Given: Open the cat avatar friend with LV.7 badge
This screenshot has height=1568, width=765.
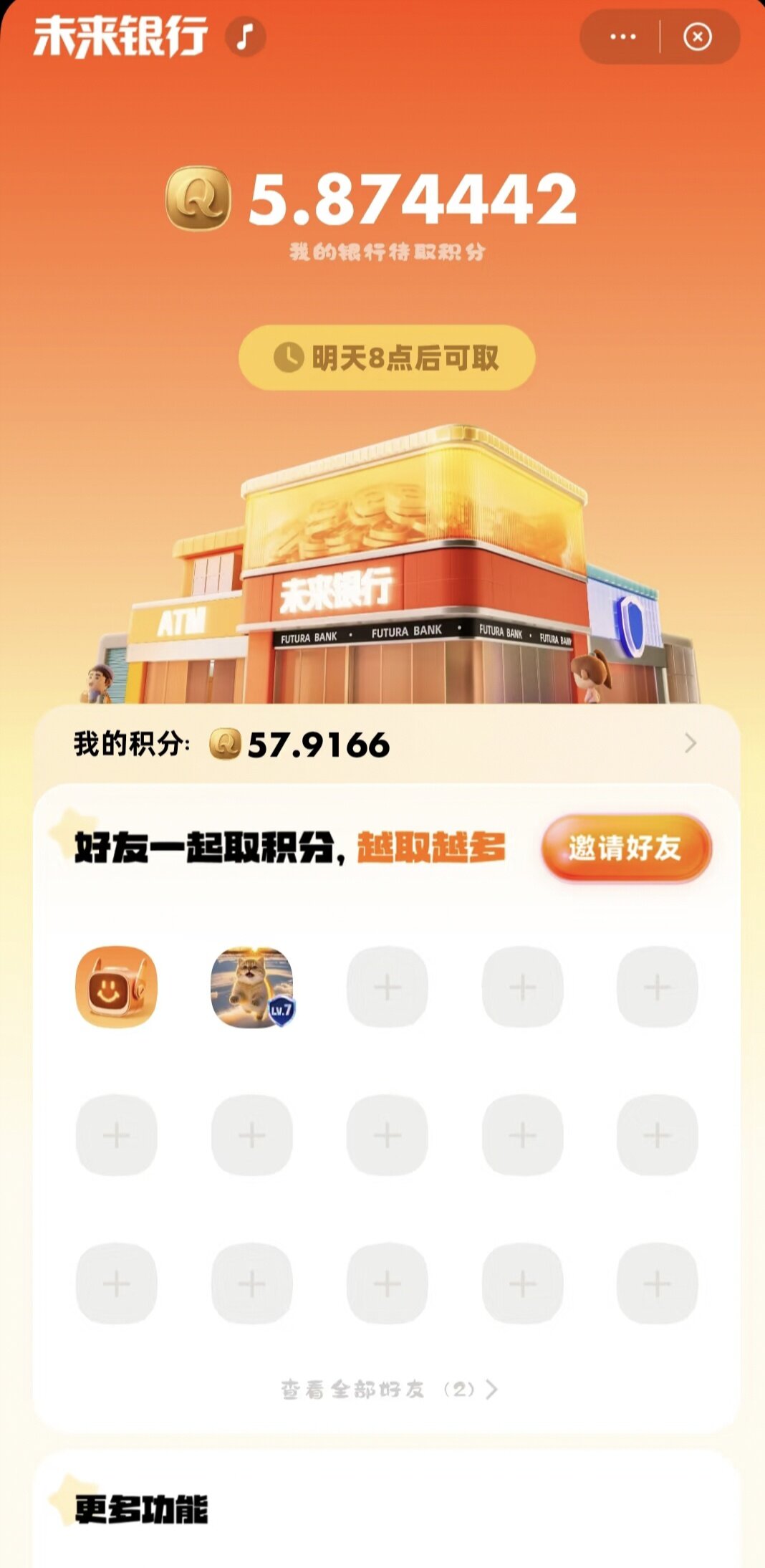Looking at the screenshot, I should [x=251, y=988].
